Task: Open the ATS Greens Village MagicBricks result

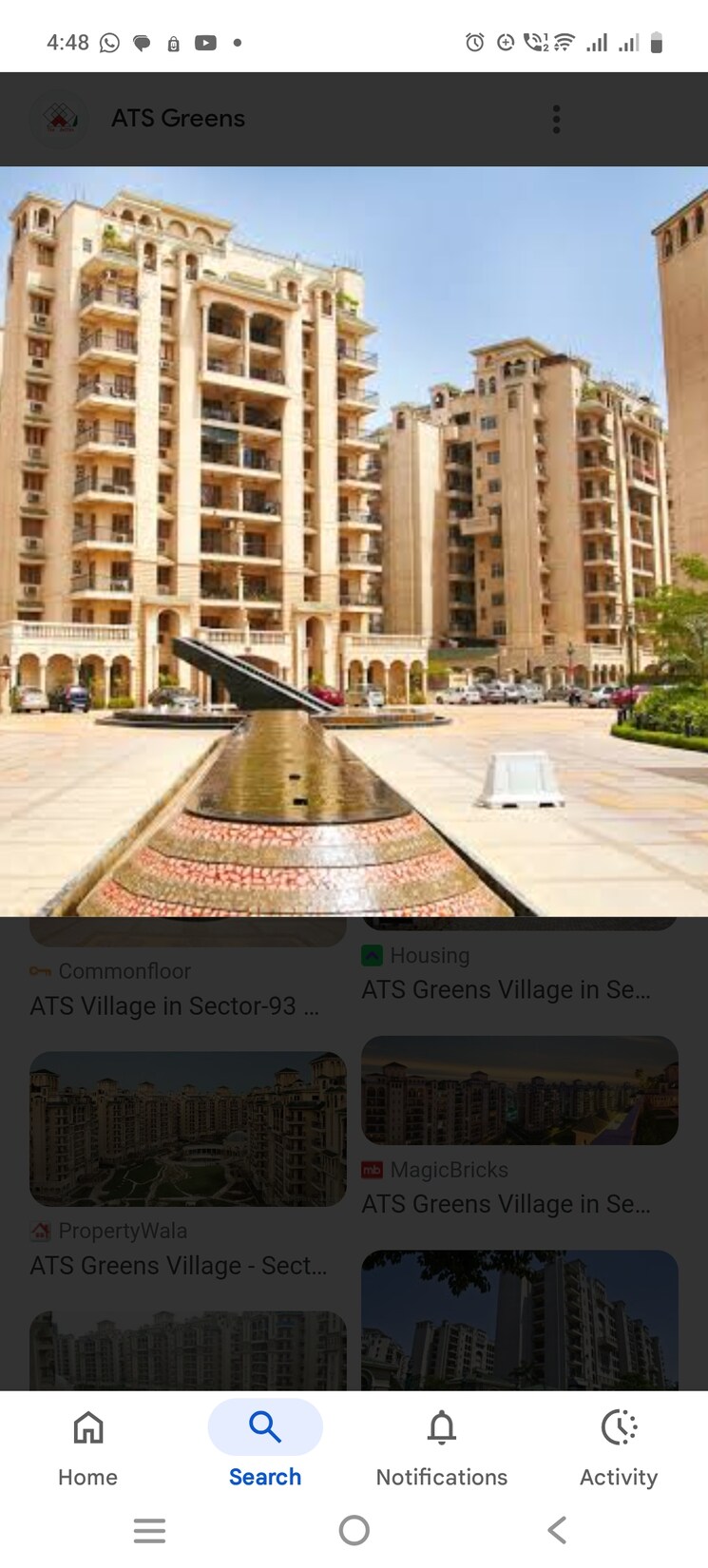Action: pos(505,1203)
